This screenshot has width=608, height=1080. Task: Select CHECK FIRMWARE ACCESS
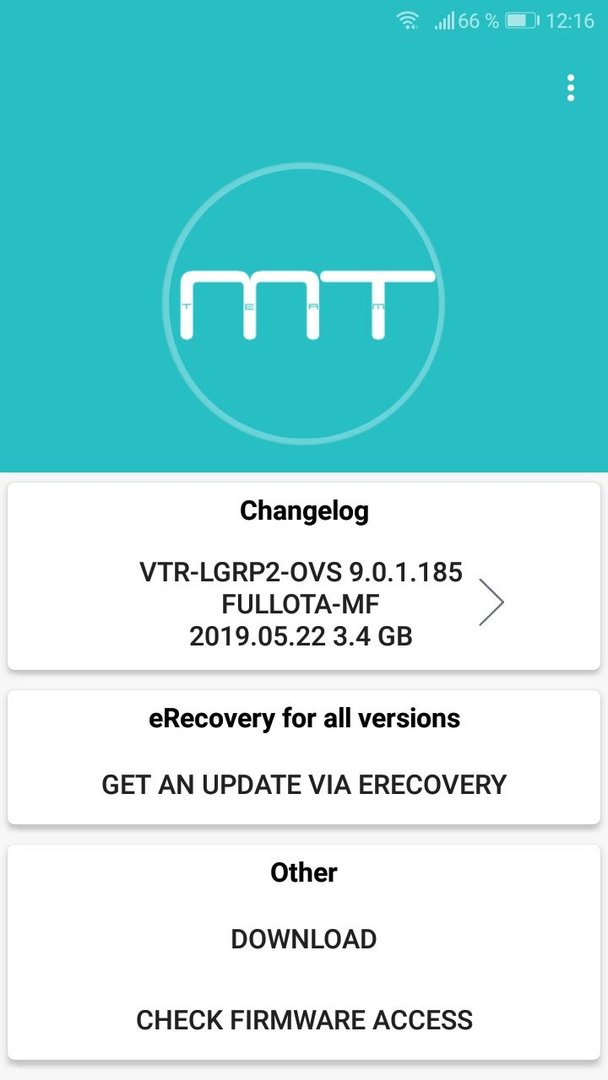click(x=304, y=1019)
